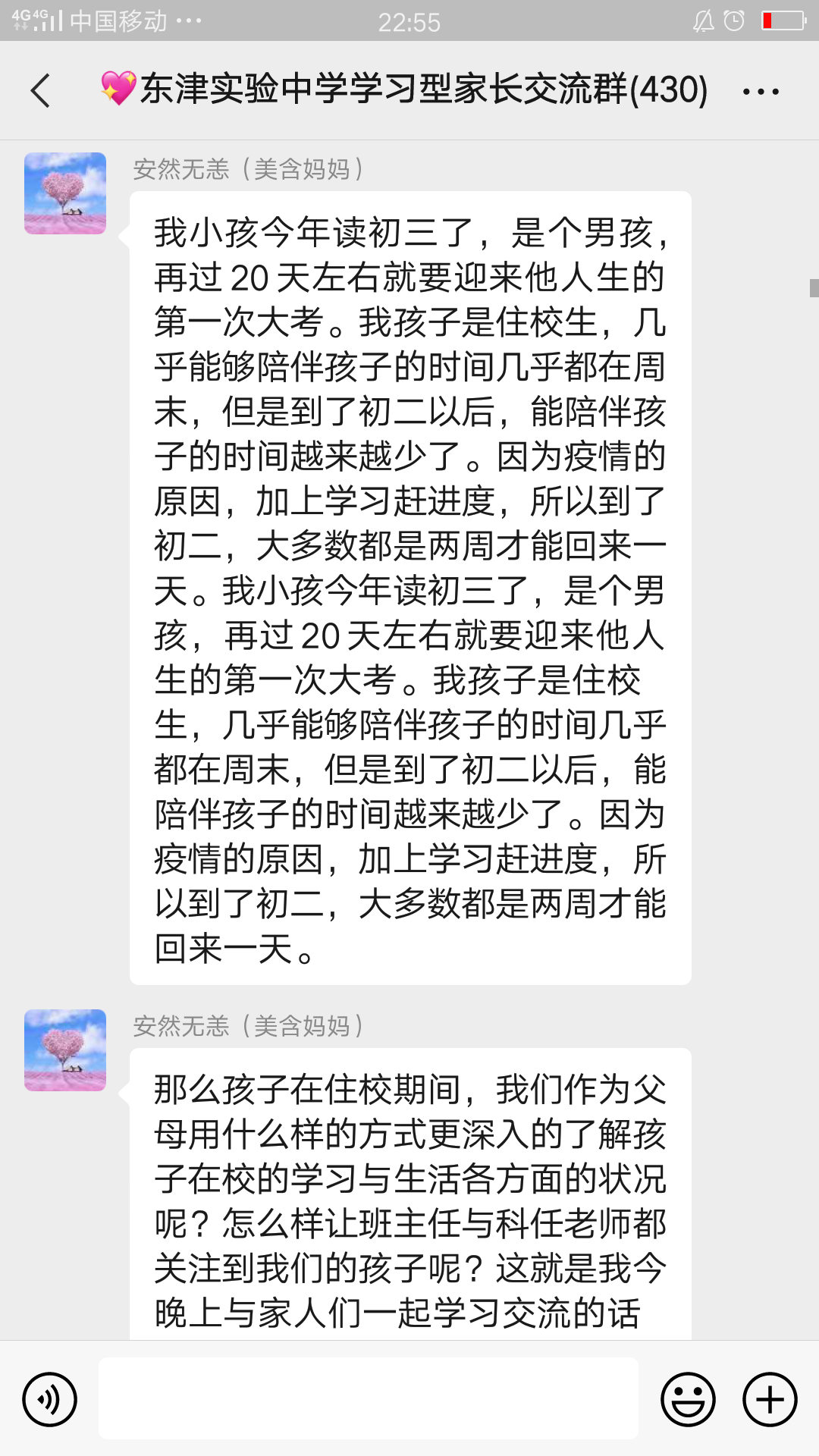Open more functions with the plus icon

click(769, 1398)
